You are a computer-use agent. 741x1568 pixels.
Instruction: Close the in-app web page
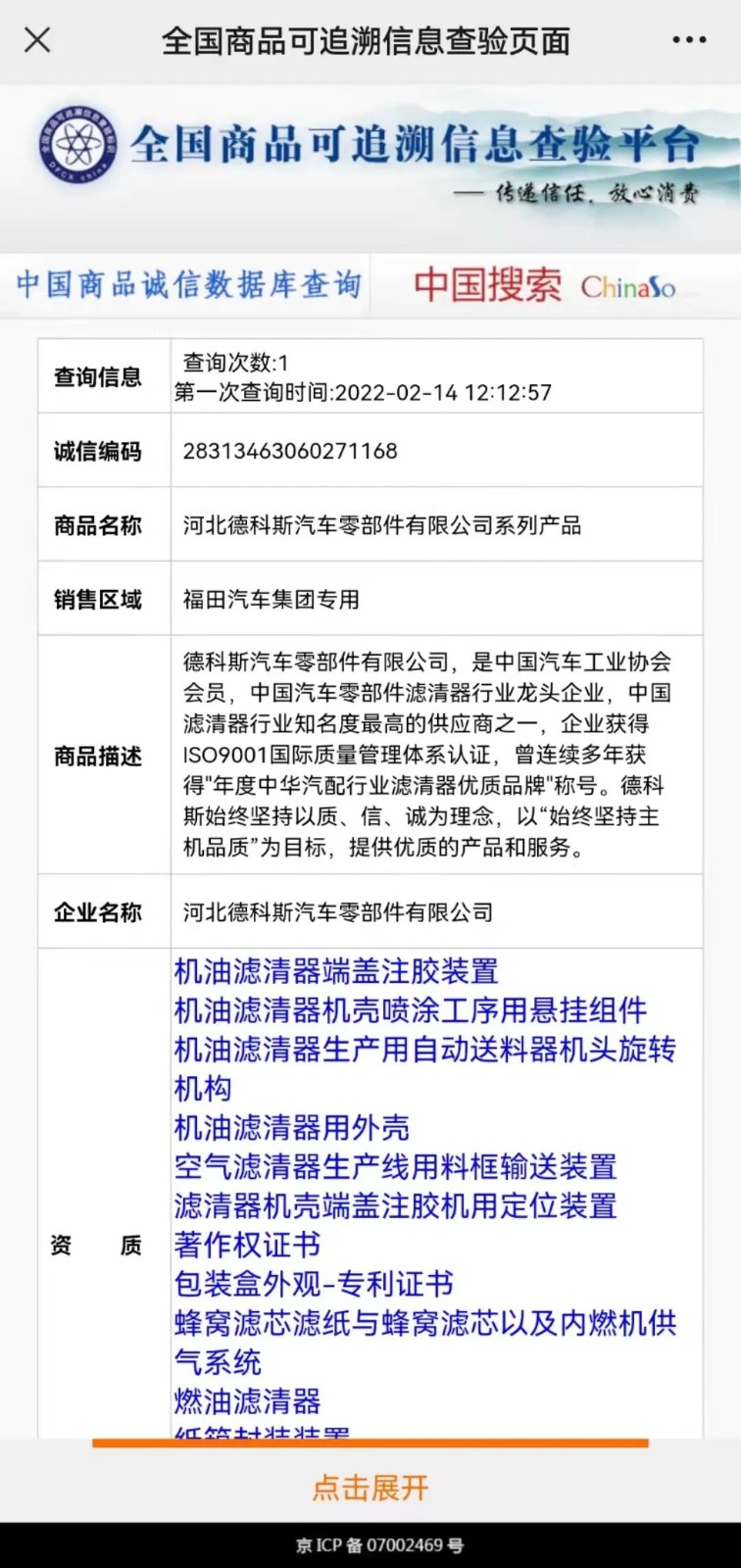pos(37,40)
